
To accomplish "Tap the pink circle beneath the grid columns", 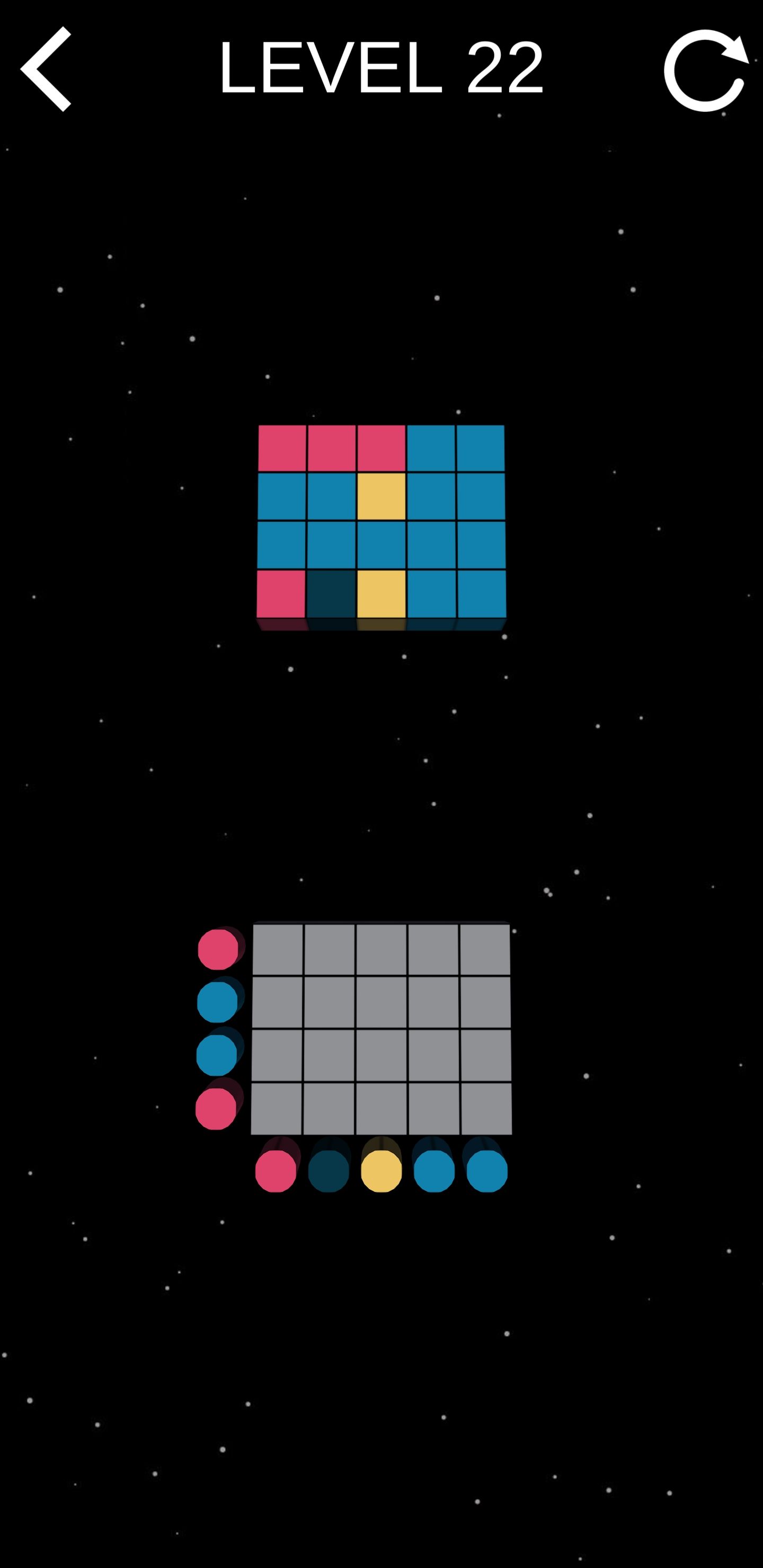I will [x=276, y=1171].
